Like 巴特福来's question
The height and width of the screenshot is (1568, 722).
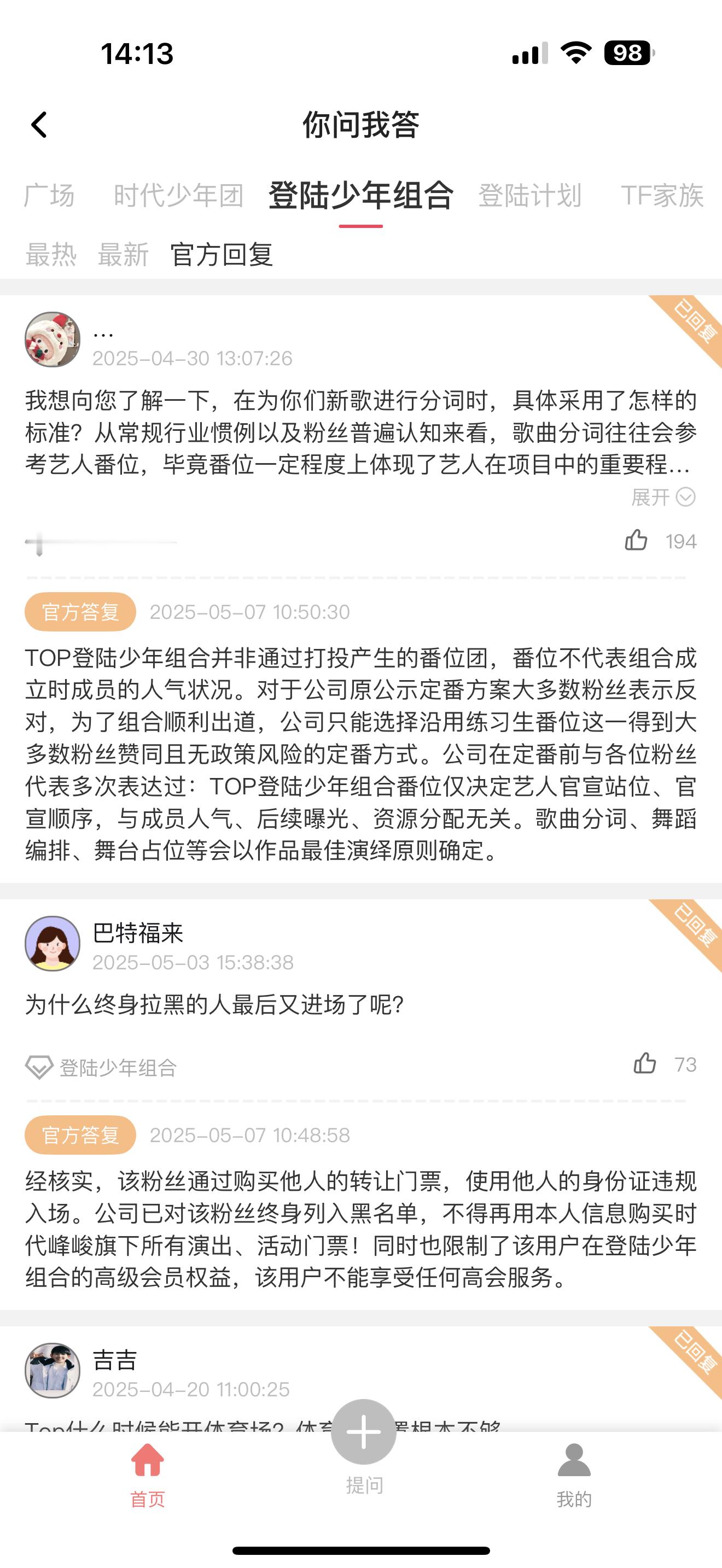(645, 1064)
